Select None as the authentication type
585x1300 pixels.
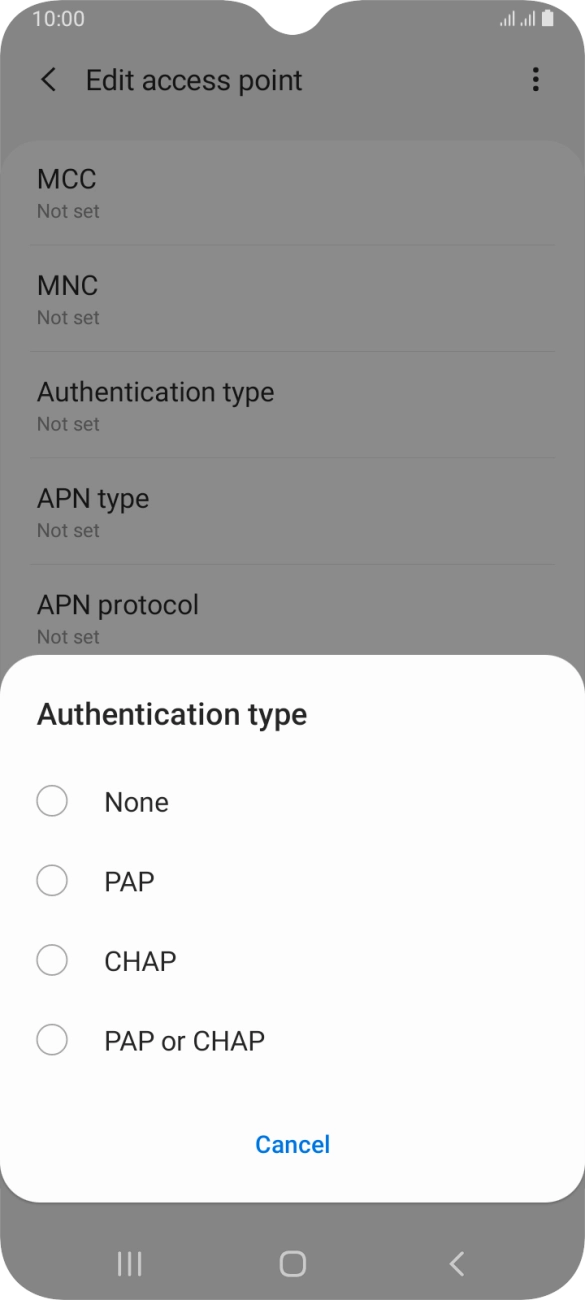(x=292, y=802)
